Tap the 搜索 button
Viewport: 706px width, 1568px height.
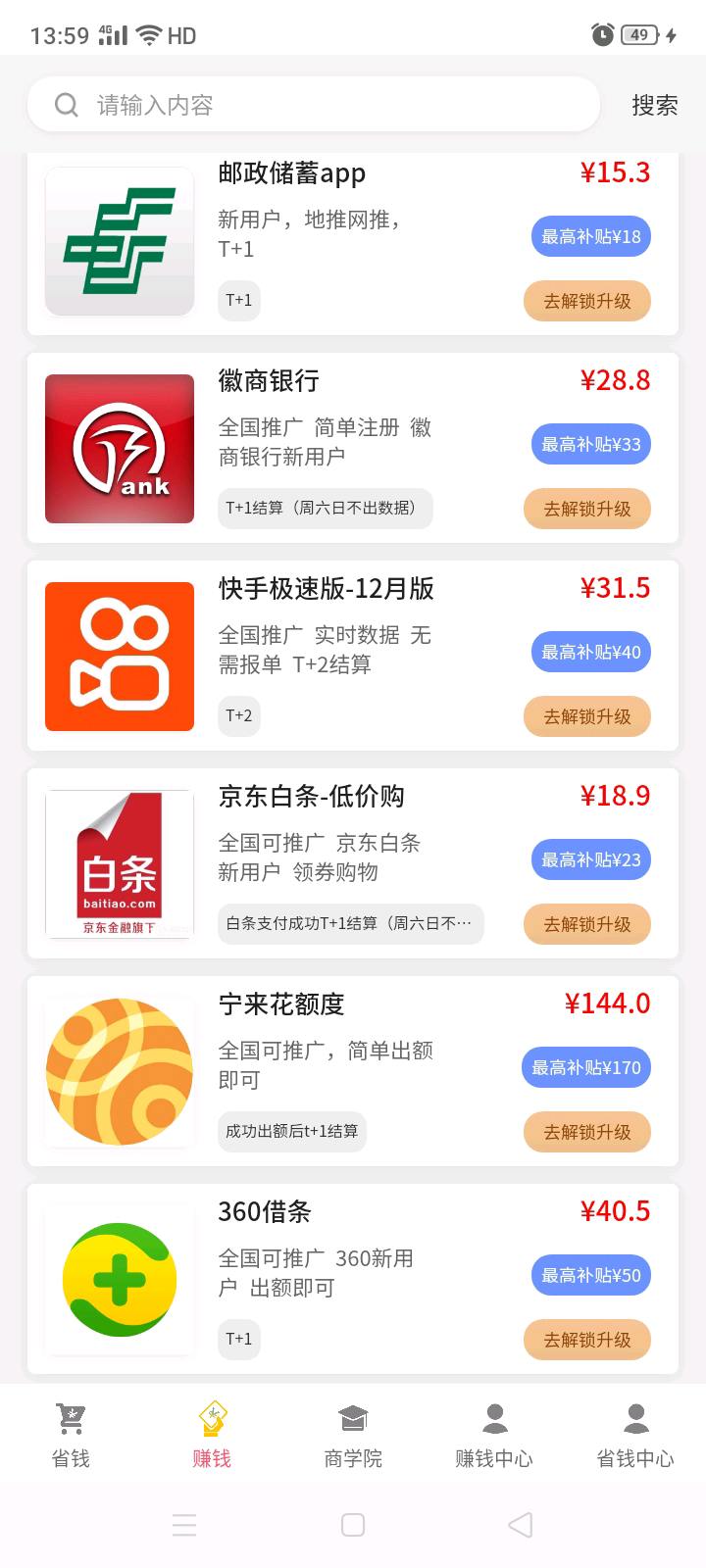point(654,105)
